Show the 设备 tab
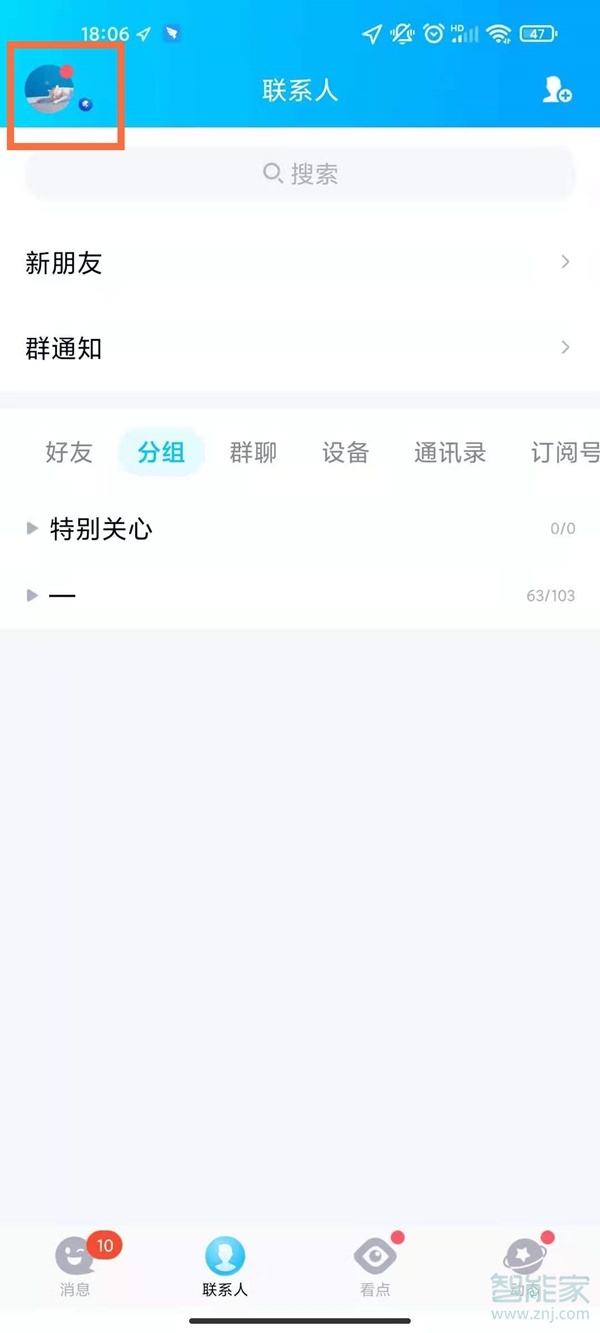 [x=345, y=452]
